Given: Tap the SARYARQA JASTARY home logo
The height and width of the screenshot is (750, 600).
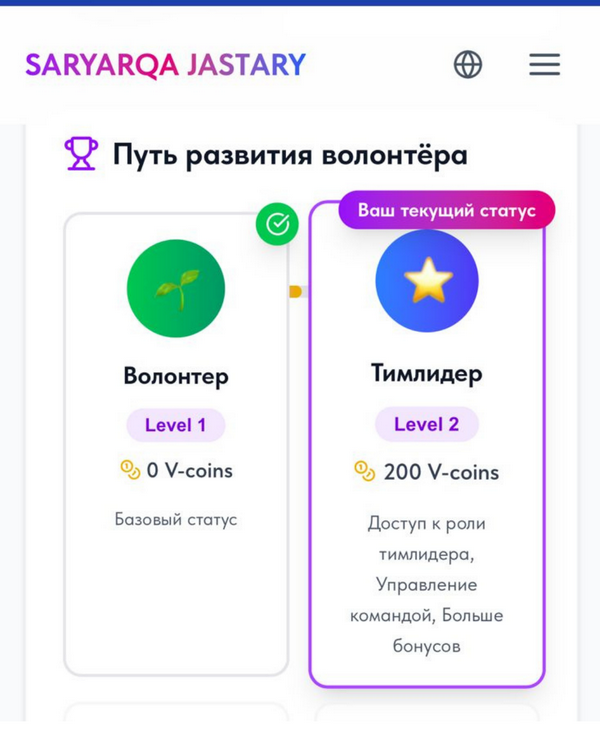Looking at the screenshot, I should (166, 65).
